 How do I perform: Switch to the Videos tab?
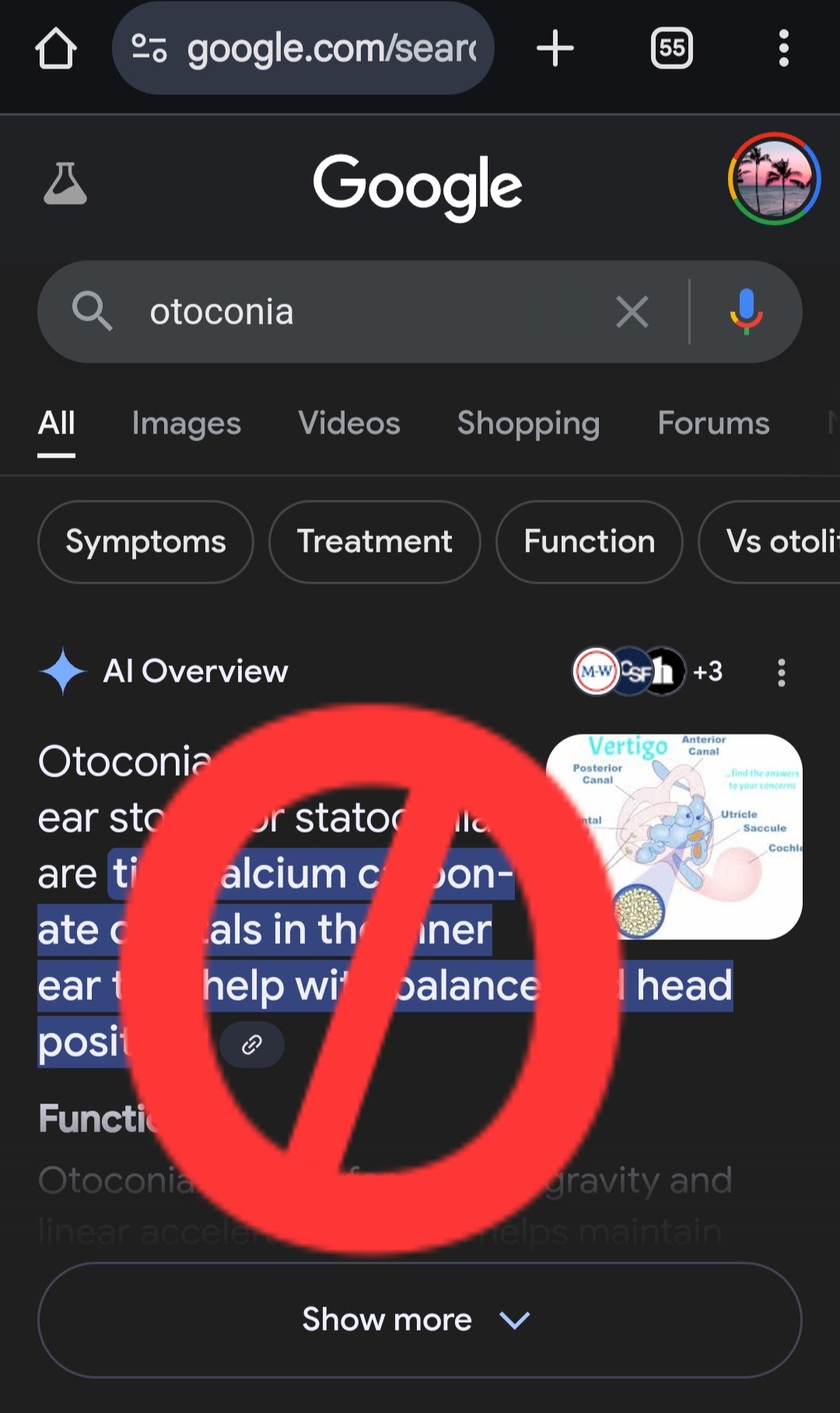point(349,423)
